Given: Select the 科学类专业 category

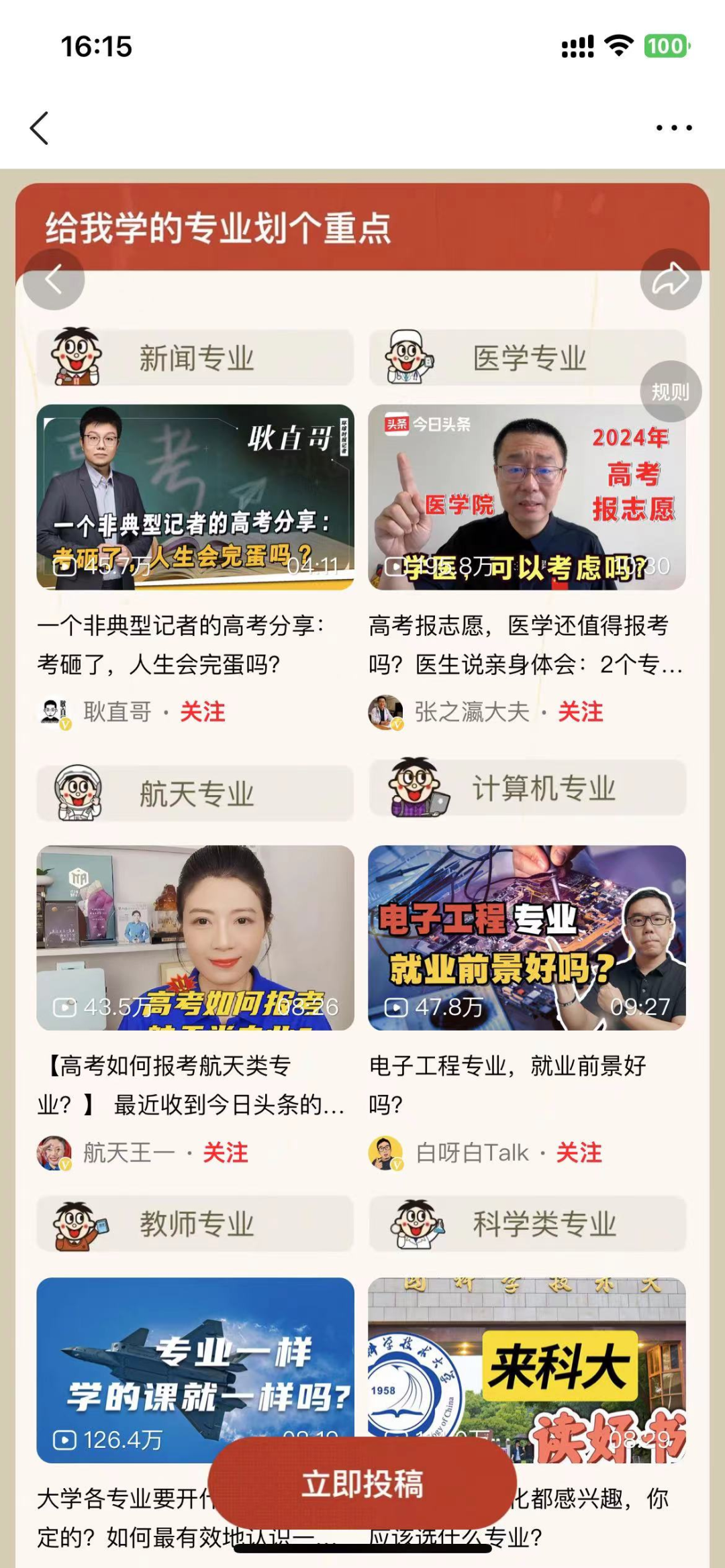Looking at the screenshot, I should pyautogui.click(x=528, y=1224).
